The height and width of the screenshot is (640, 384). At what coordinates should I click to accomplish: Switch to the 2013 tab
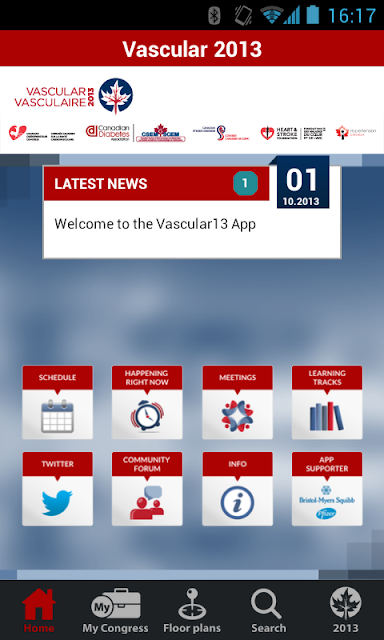tap(345, 611)
